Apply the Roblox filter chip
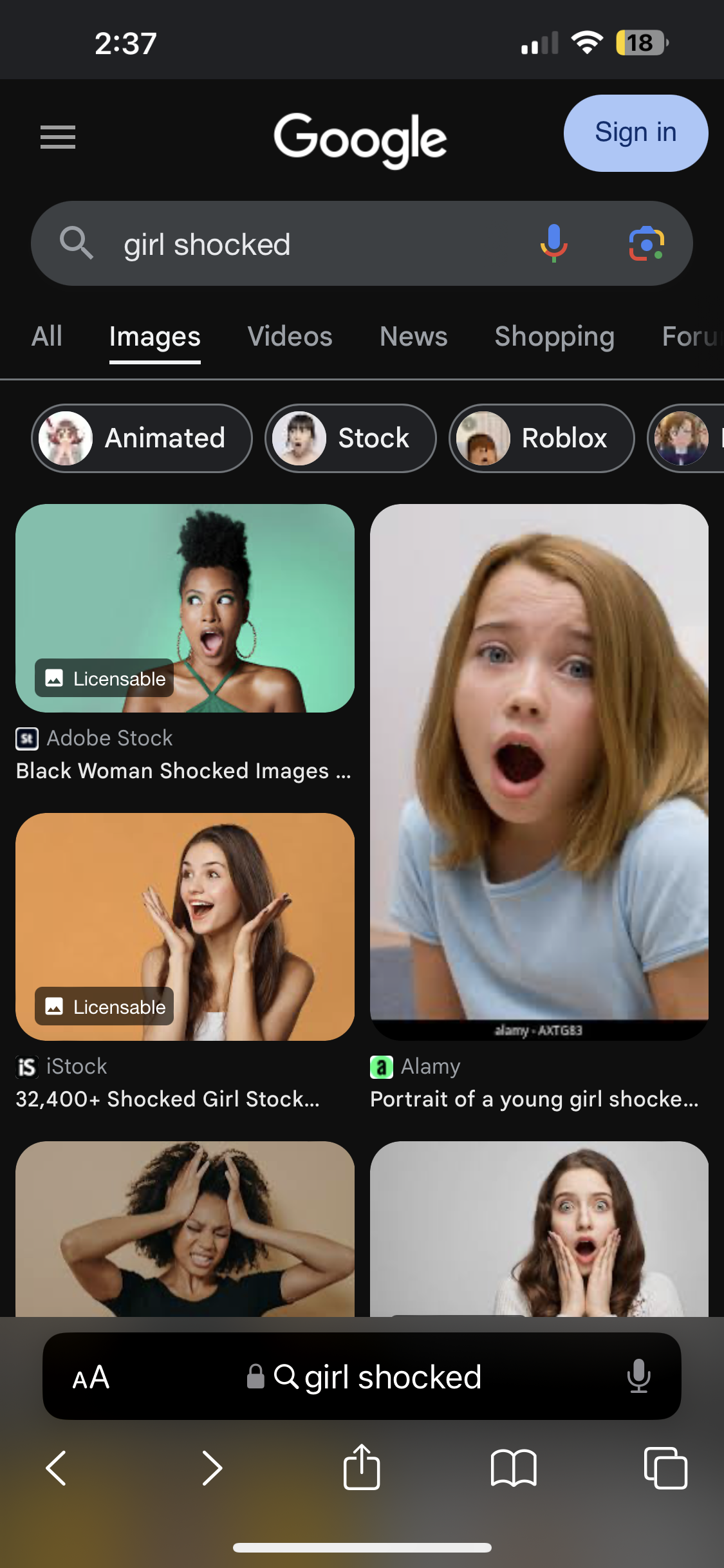The height and width of the screenshot is (1568, 724). point(541,438)
